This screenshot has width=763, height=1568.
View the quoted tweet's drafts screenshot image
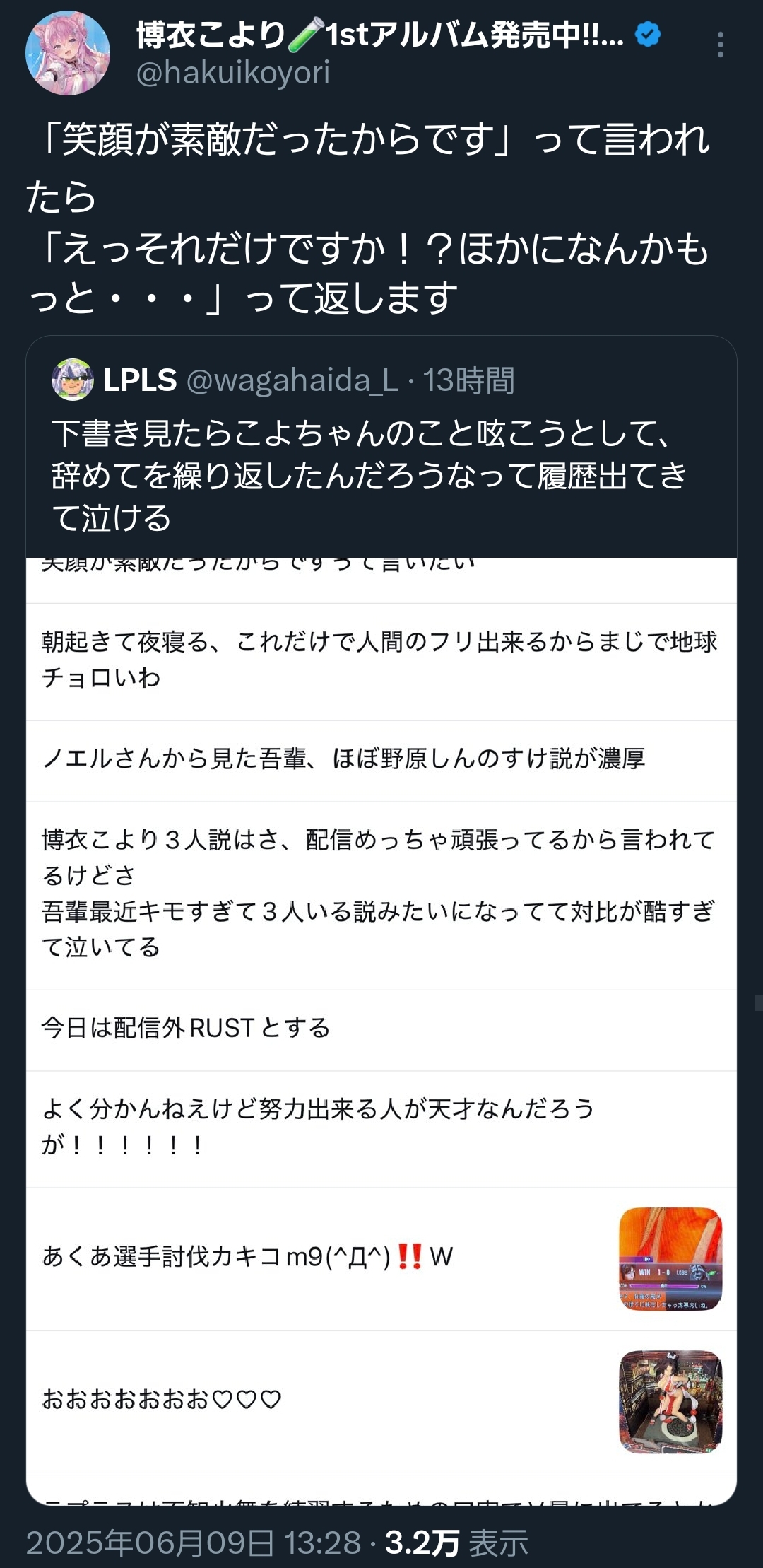pyautogui.click(x=381, y=1031)
